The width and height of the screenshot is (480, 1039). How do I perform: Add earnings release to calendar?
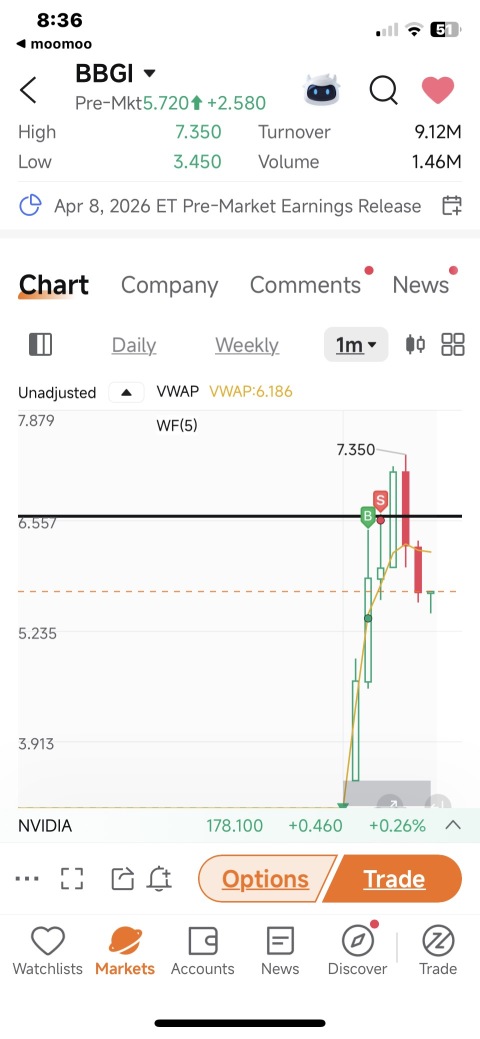pos(451,205)
